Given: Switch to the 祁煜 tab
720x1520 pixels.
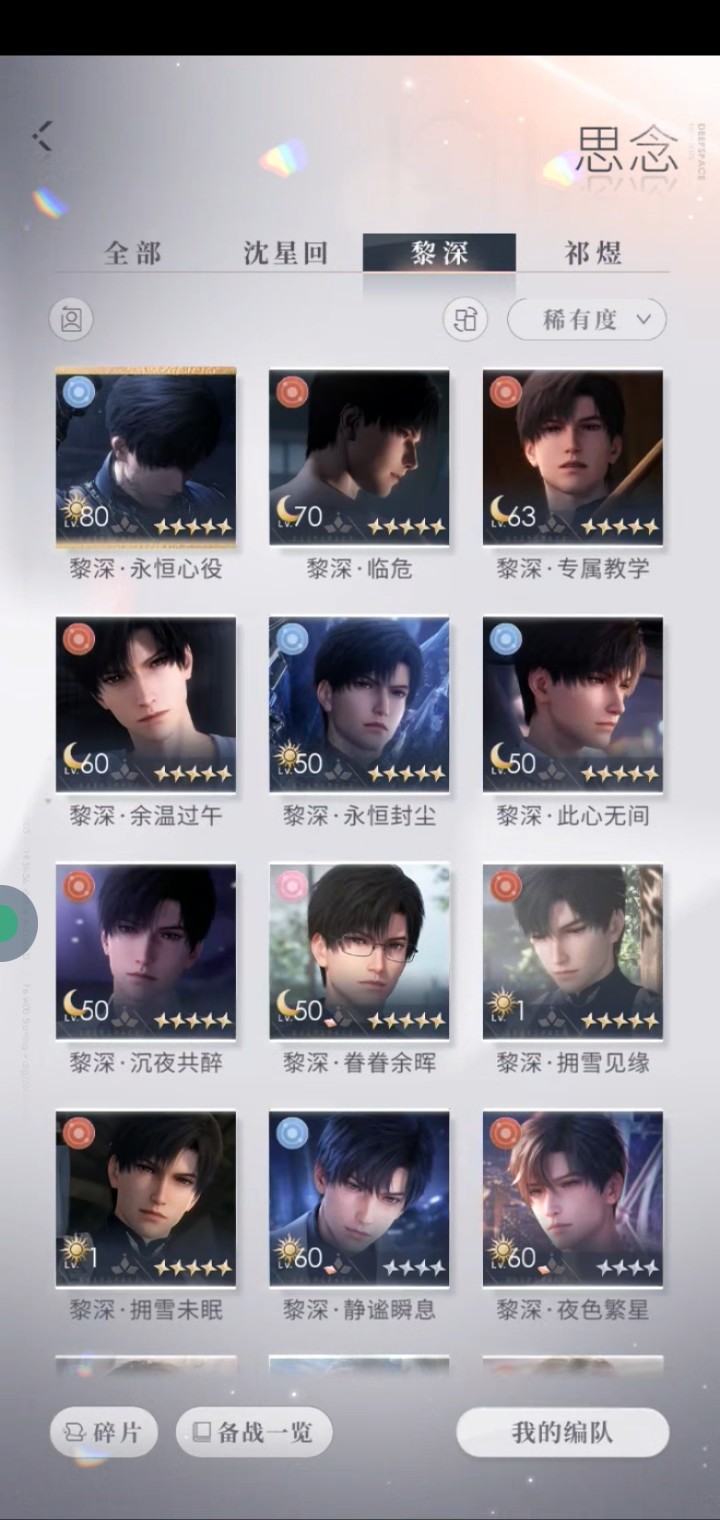Looking at the screenshot, I should (593, 253).
